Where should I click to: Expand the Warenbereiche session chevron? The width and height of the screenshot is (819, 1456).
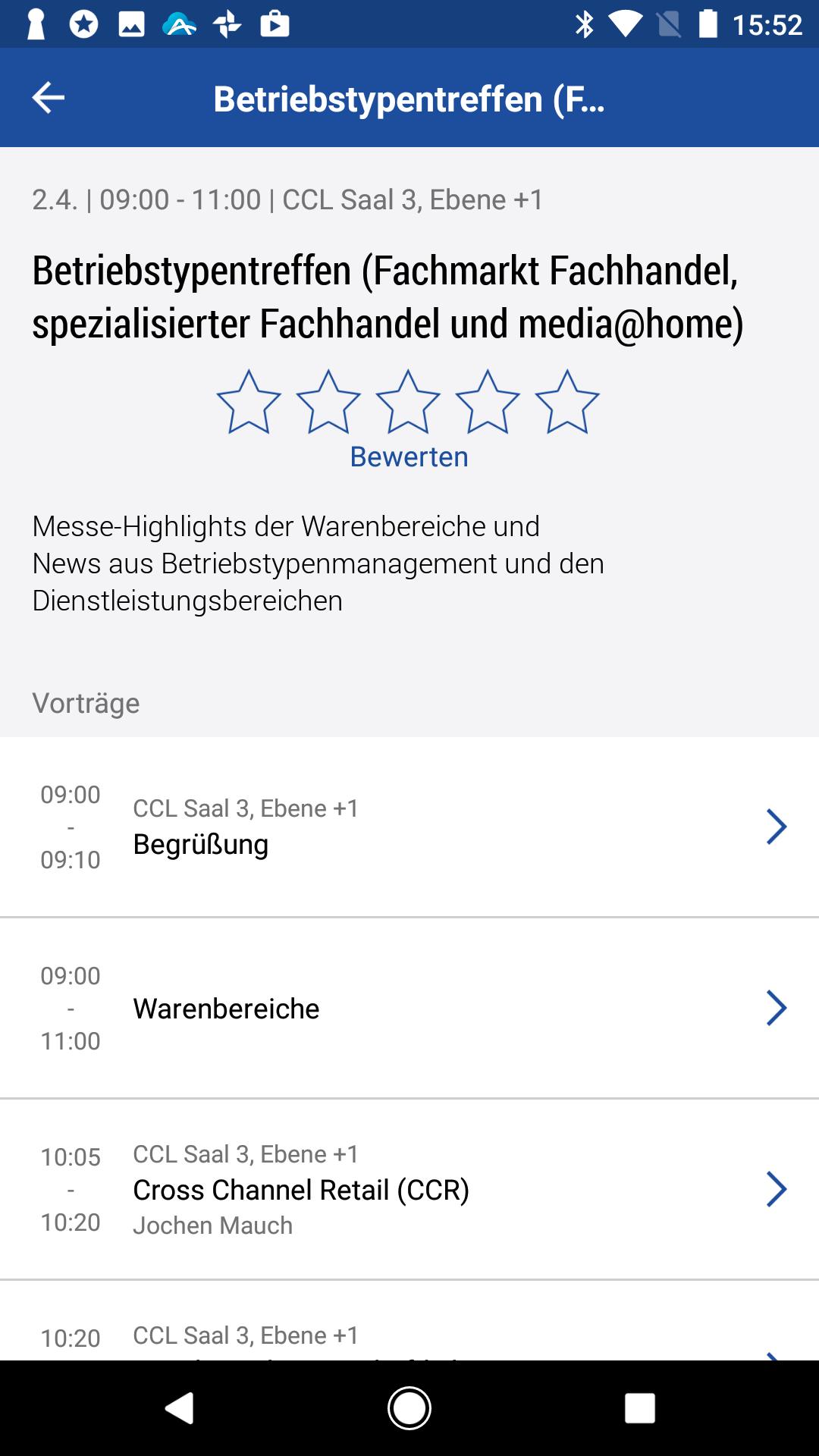[775, 1008]
